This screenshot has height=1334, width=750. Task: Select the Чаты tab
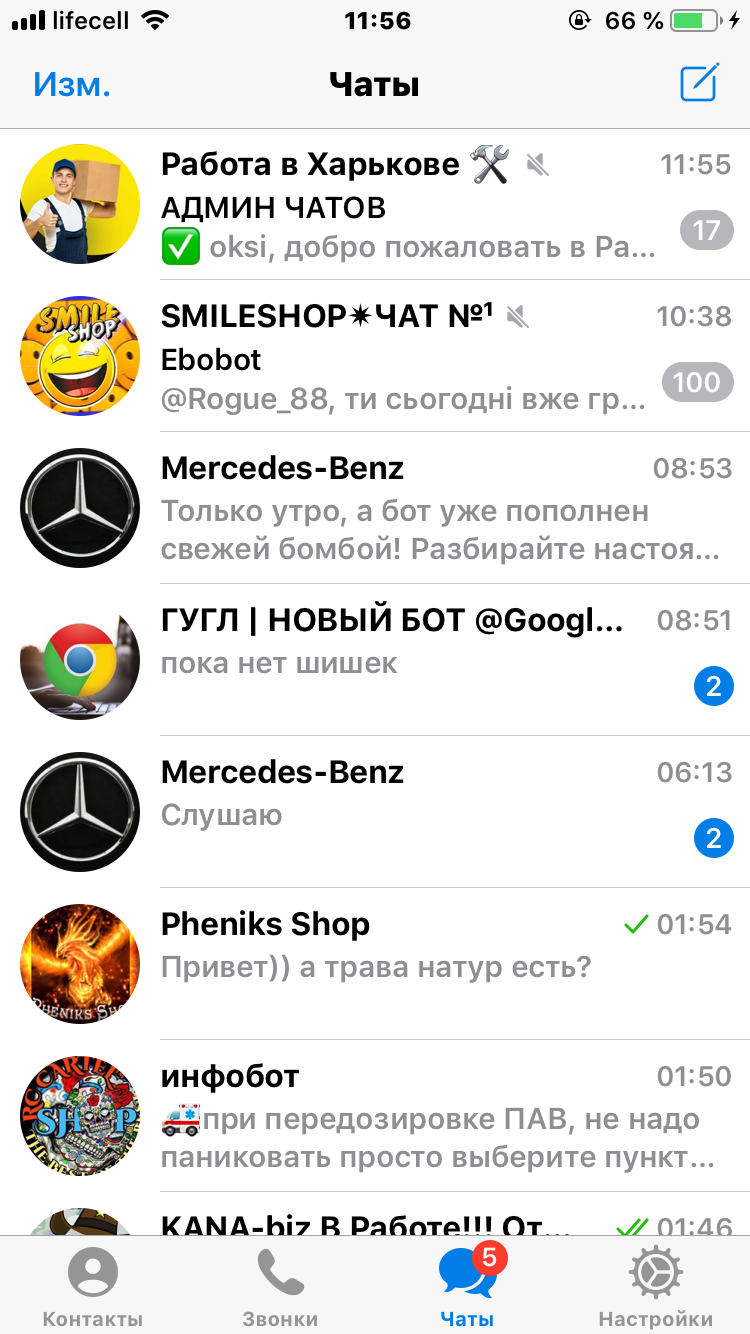[x=468, y=1290]
